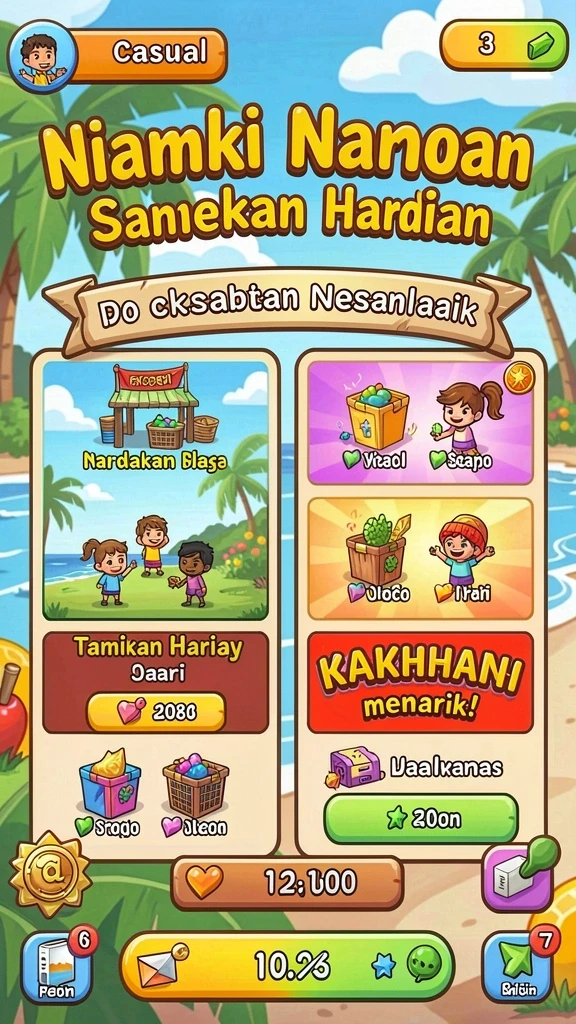
Task: Open the gold sun coin badge
Action: (50, 874)
